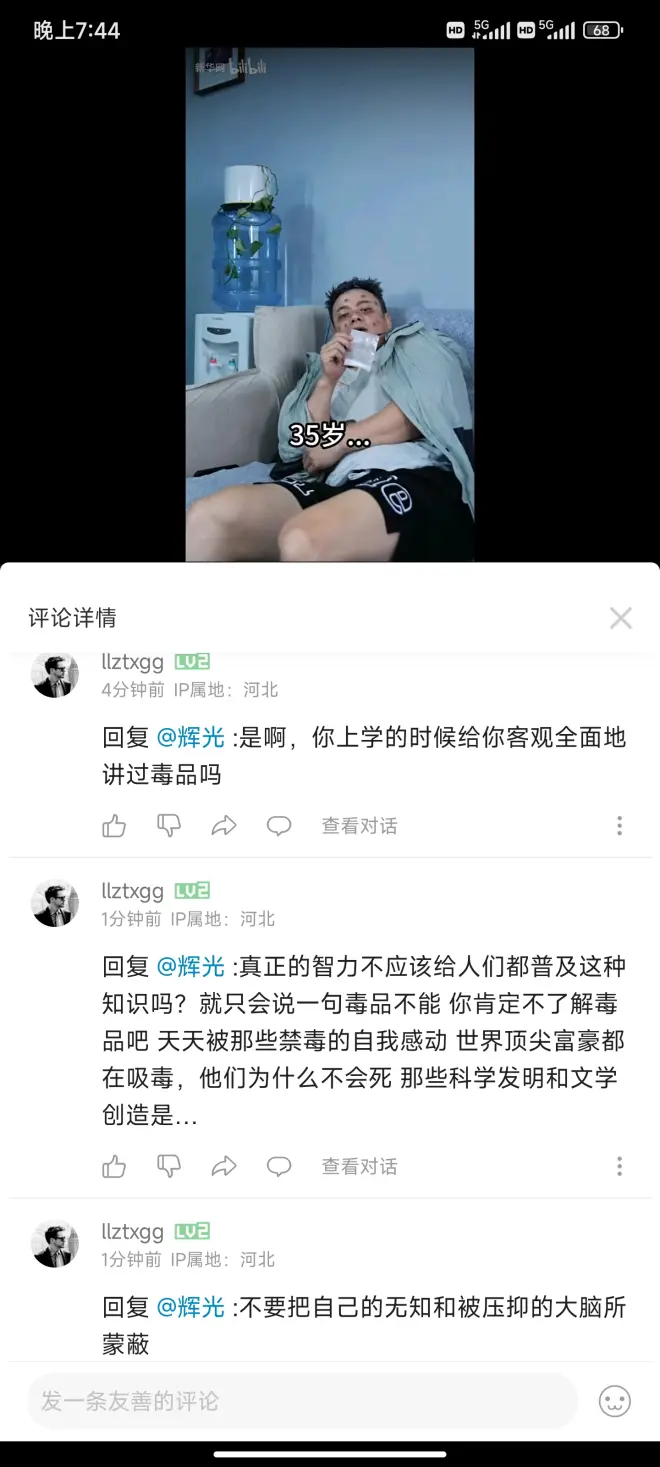Screen dimensions: 660x1467
Task: Tap the 发一条友善的评论 input field
Action: 300,1401
